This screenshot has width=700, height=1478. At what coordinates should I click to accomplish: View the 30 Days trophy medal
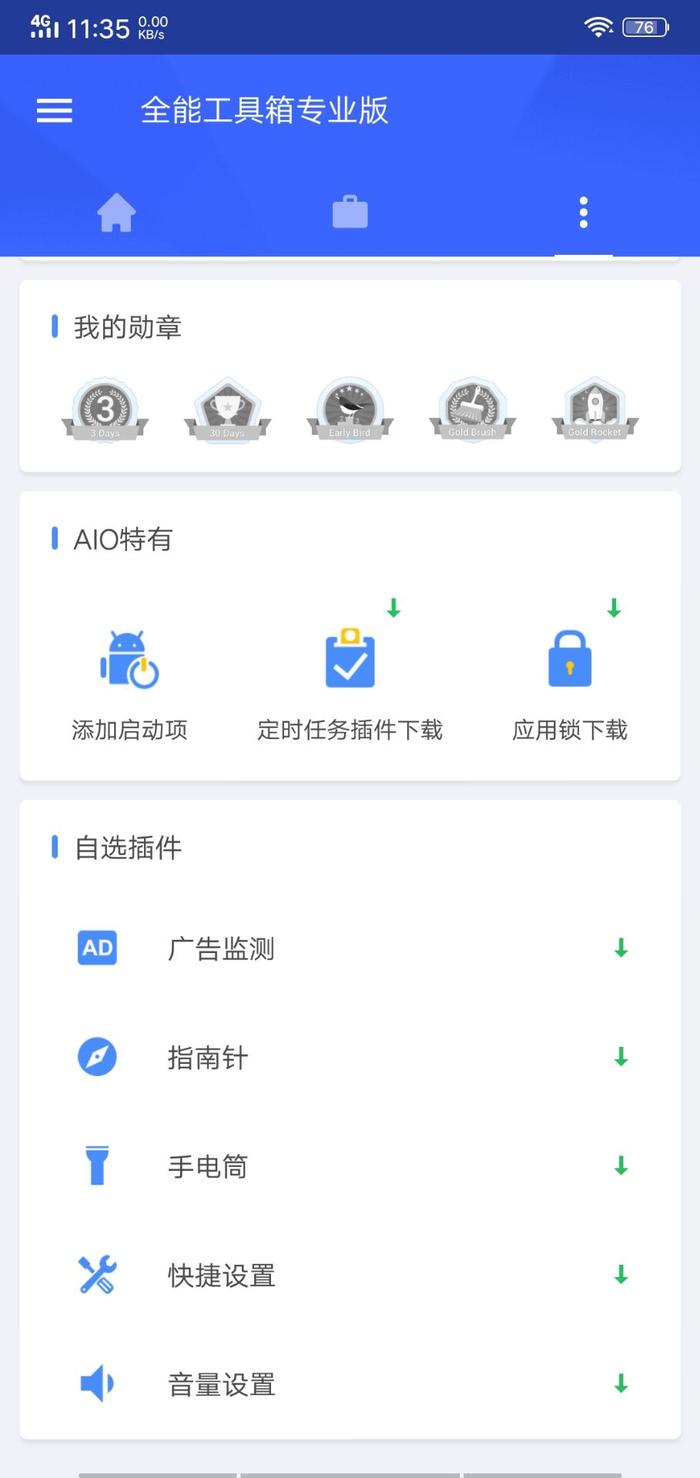click(x=227, y=411)
